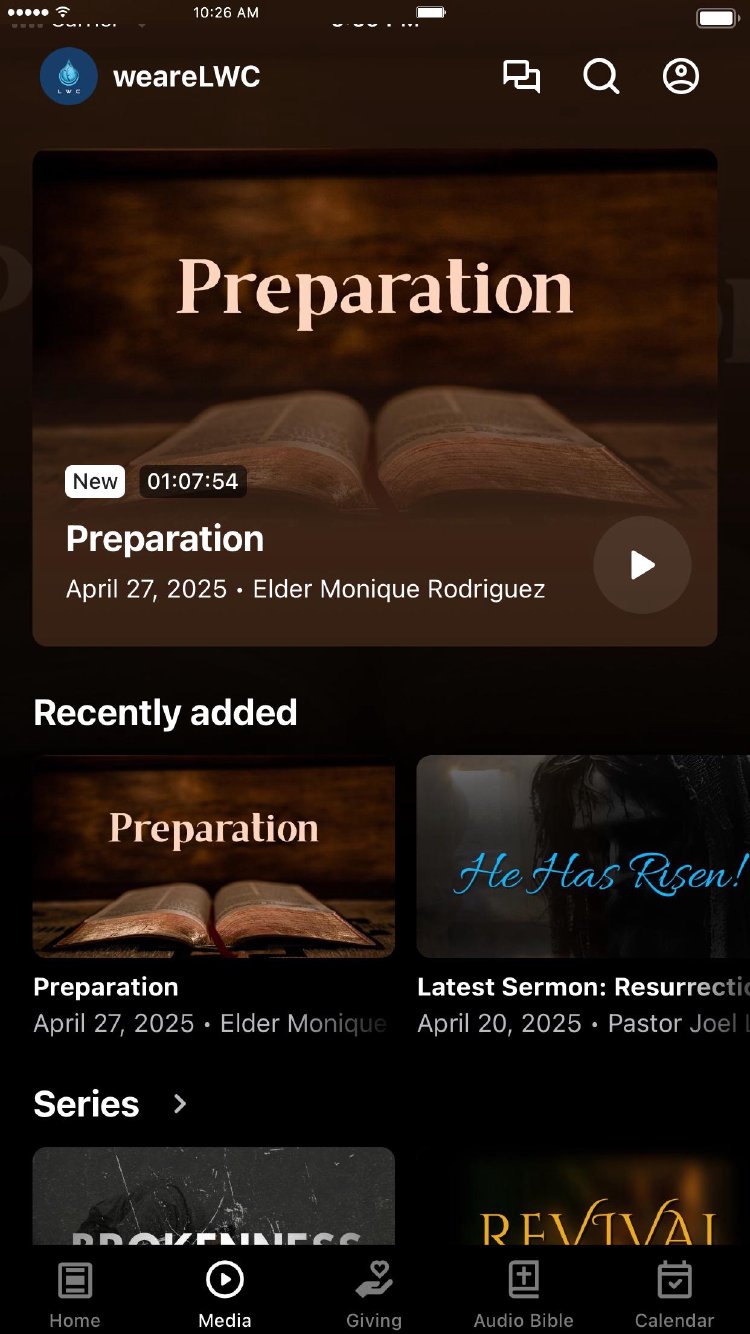The width and height of the screenshot is (750, 1334).
Task: Open the search icon
Action: [x=601, y=77]
